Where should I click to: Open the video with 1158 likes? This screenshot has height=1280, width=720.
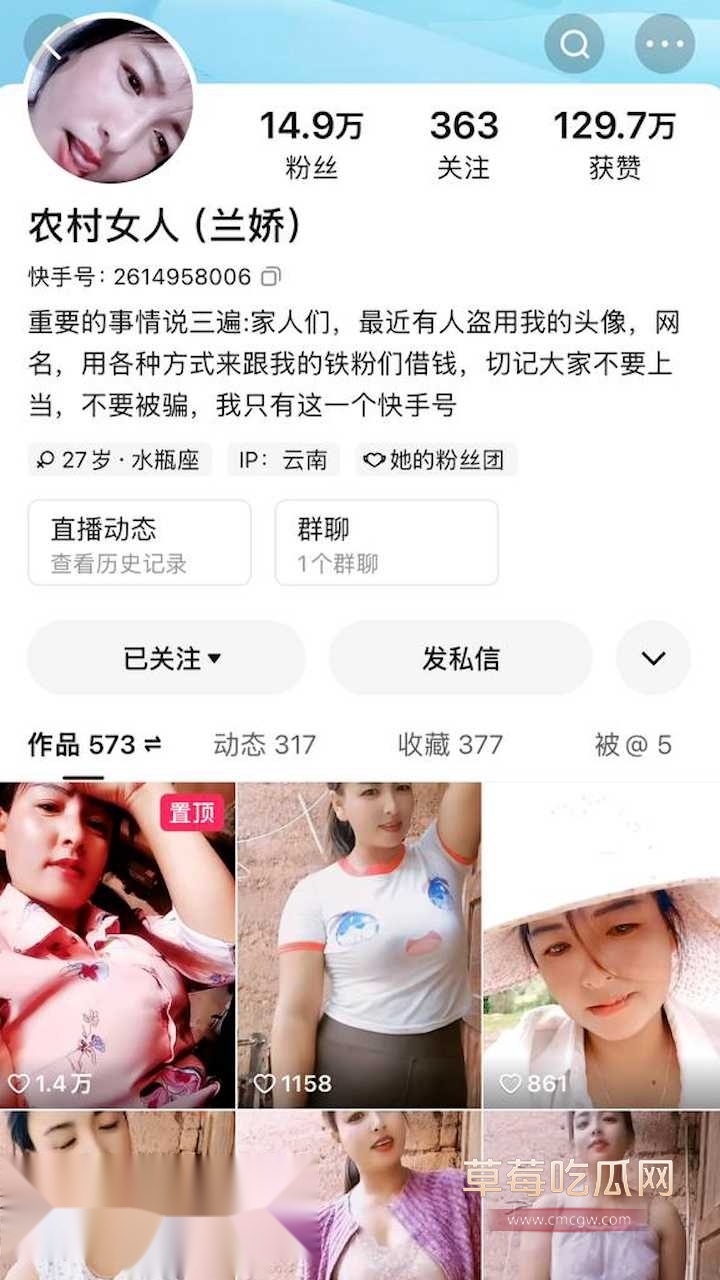(359, 945)
